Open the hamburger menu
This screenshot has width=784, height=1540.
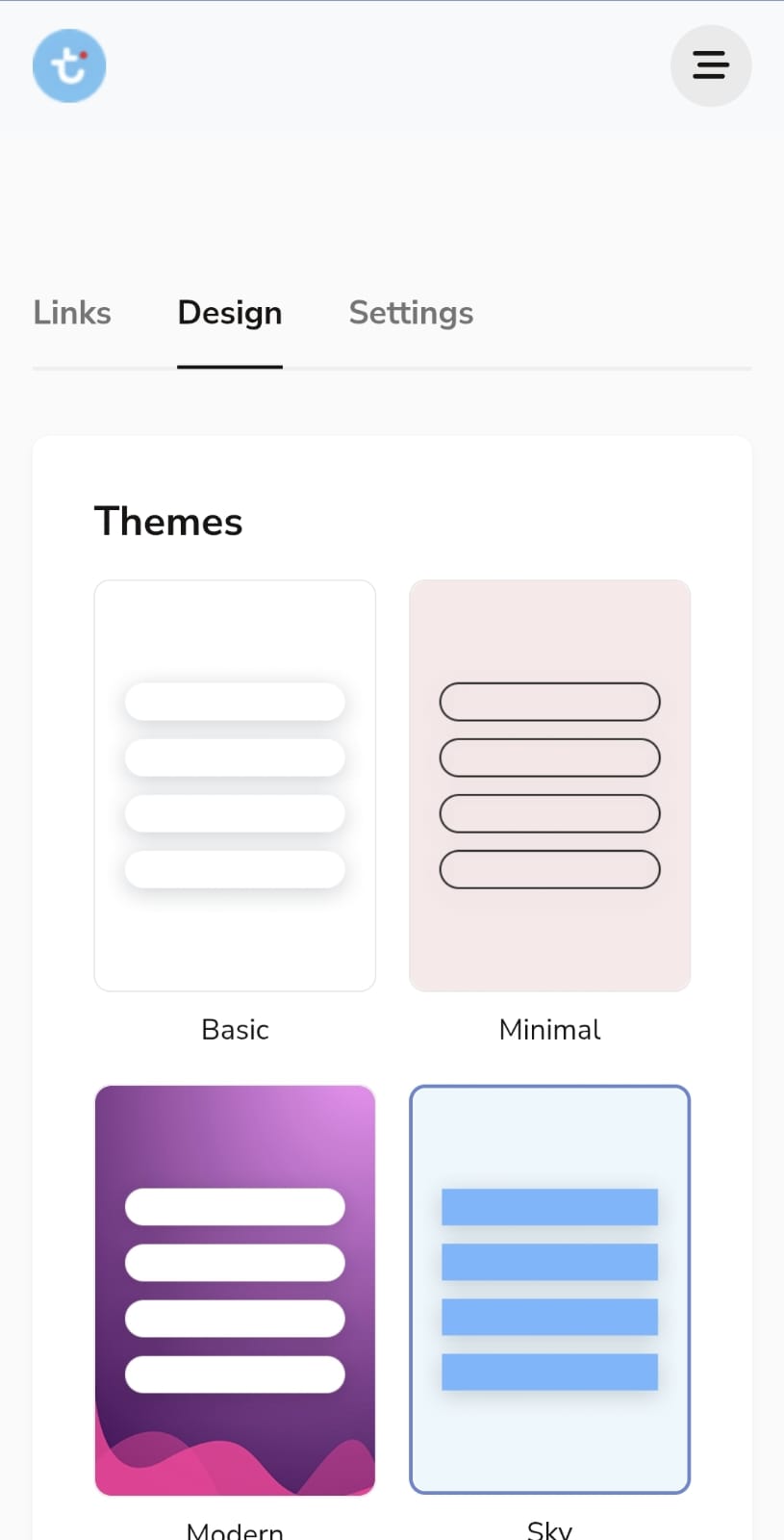(710, 65)
